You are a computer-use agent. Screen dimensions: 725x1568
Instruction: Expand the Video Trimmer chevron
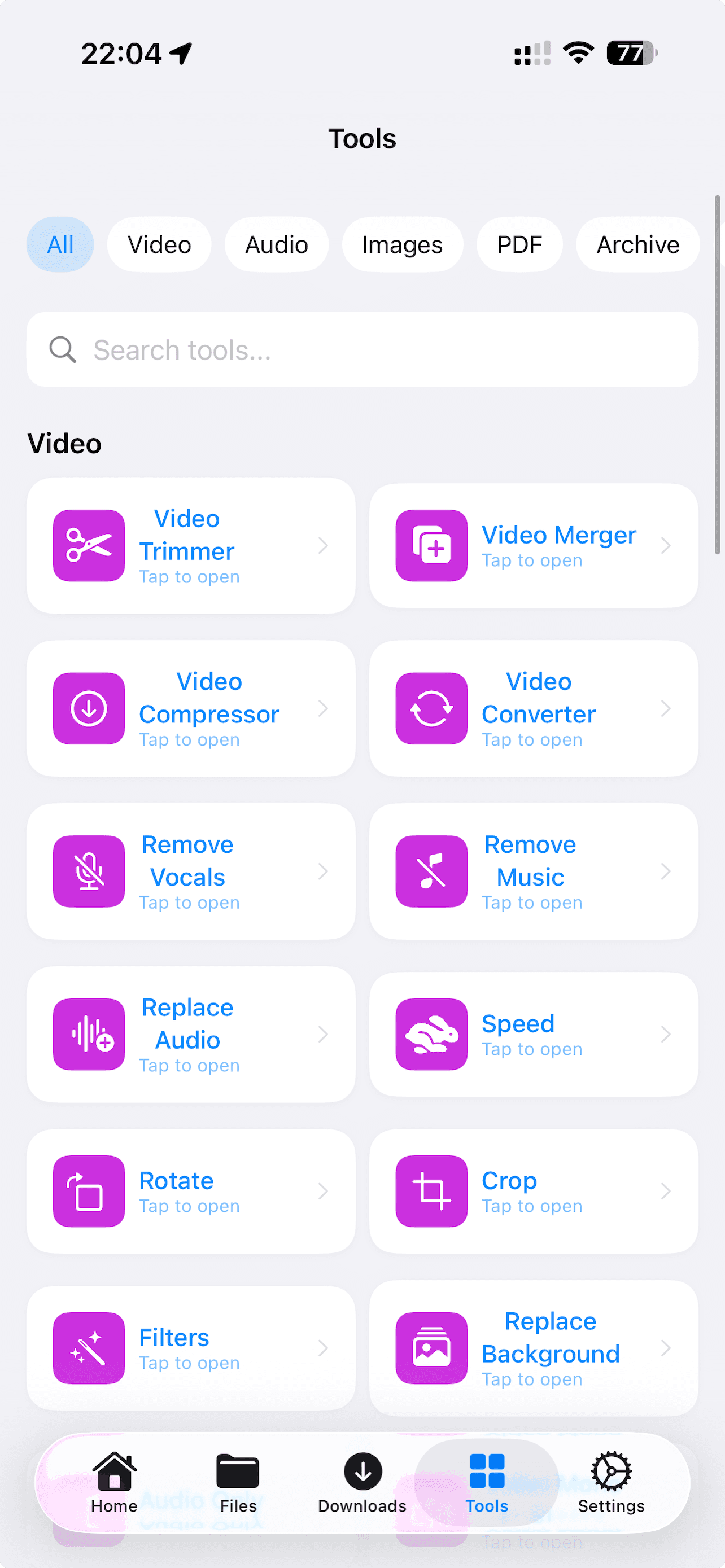[x=323, y=545]
